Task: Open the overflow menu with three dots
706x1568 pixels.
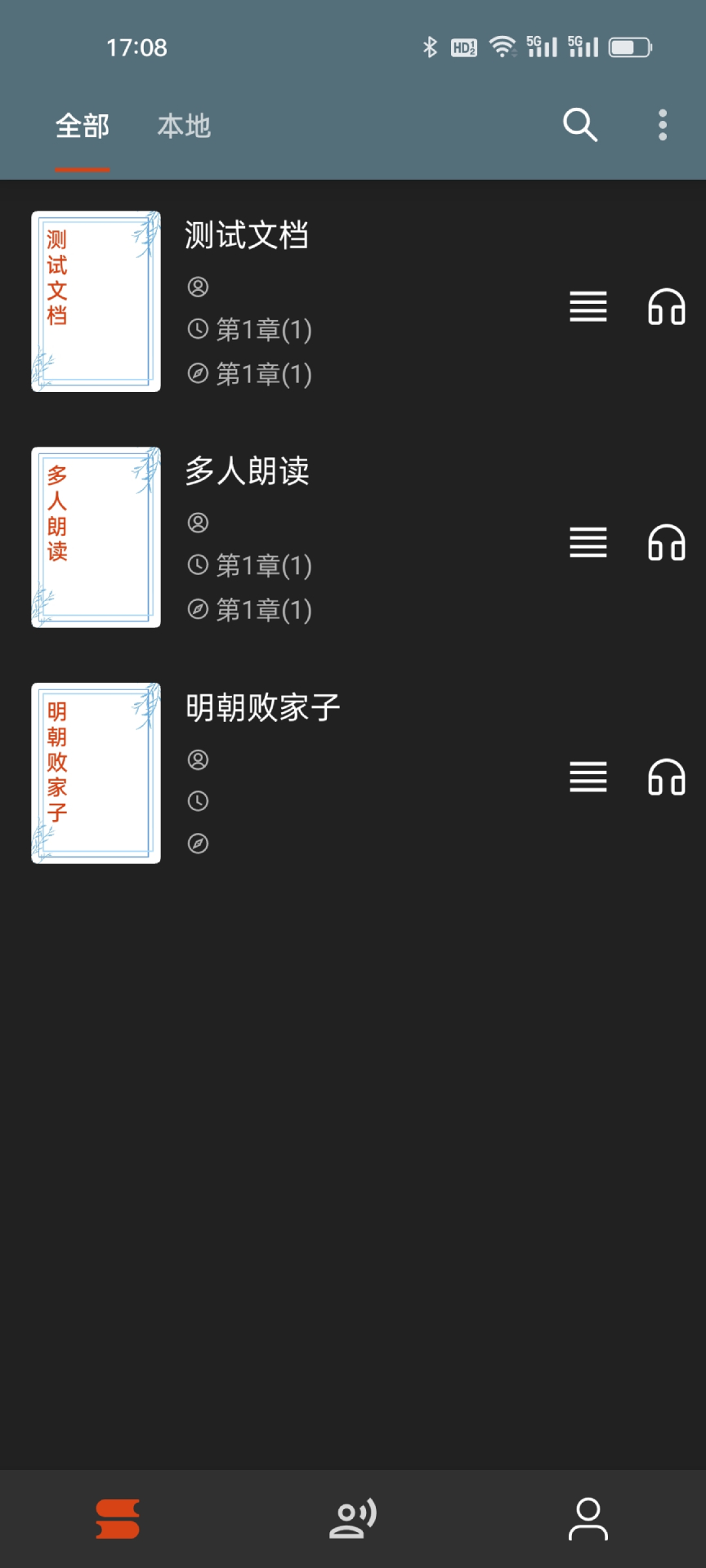Action: pos(662,125)
